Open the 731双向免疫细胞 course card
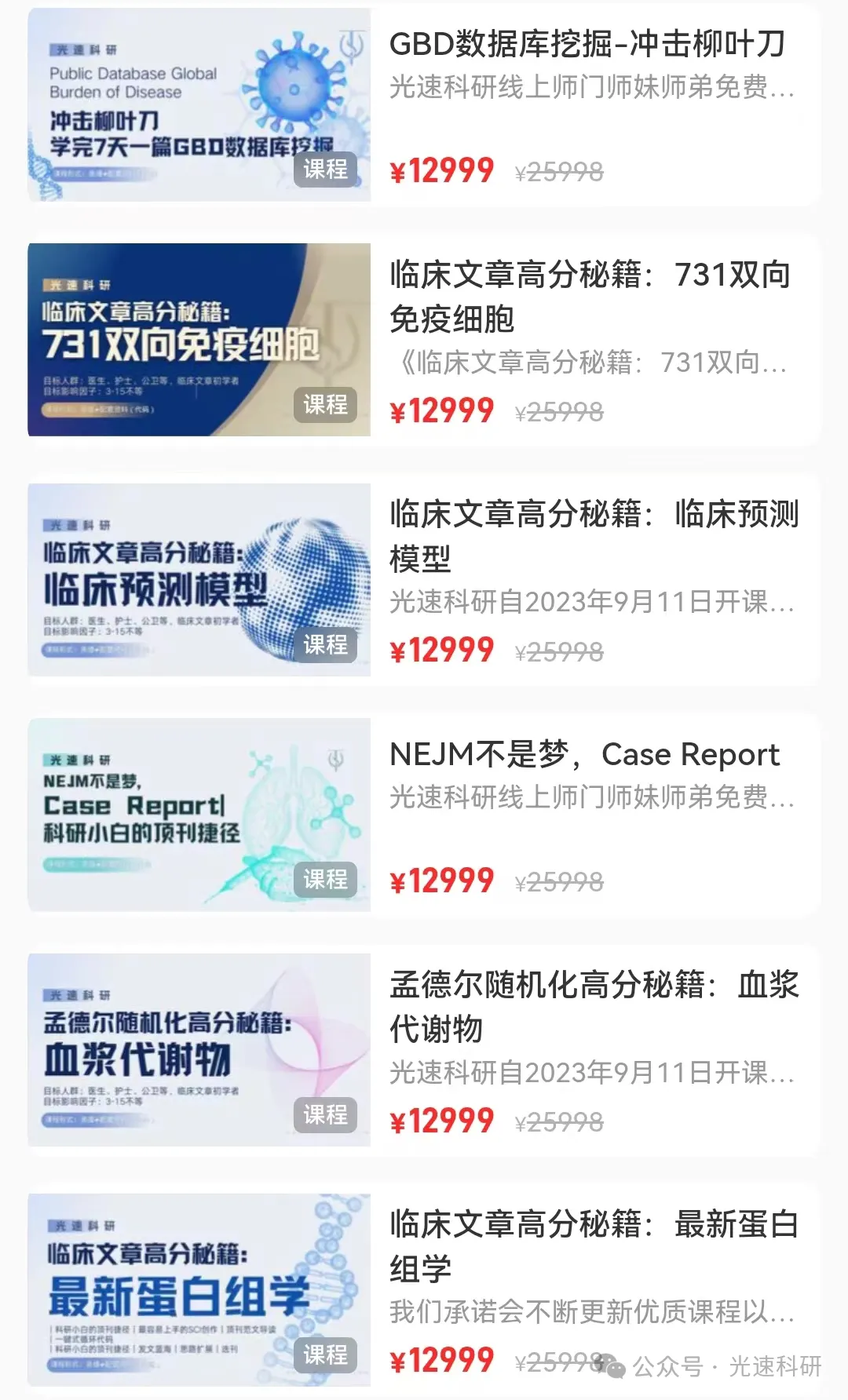 point(590,297)
